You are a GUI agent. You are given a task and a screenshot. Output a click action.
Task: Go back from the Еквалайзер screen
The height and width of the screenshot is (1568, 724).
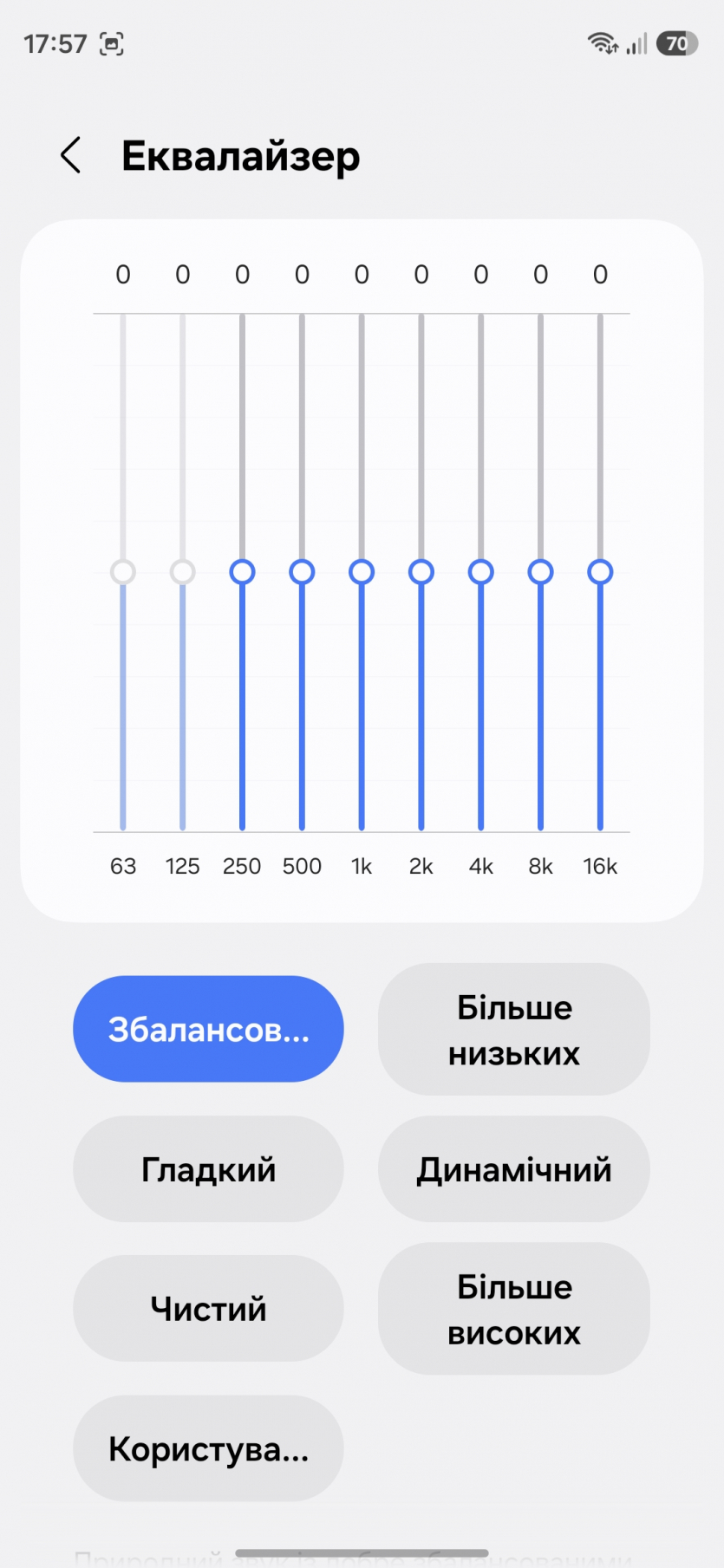[71, 155]
